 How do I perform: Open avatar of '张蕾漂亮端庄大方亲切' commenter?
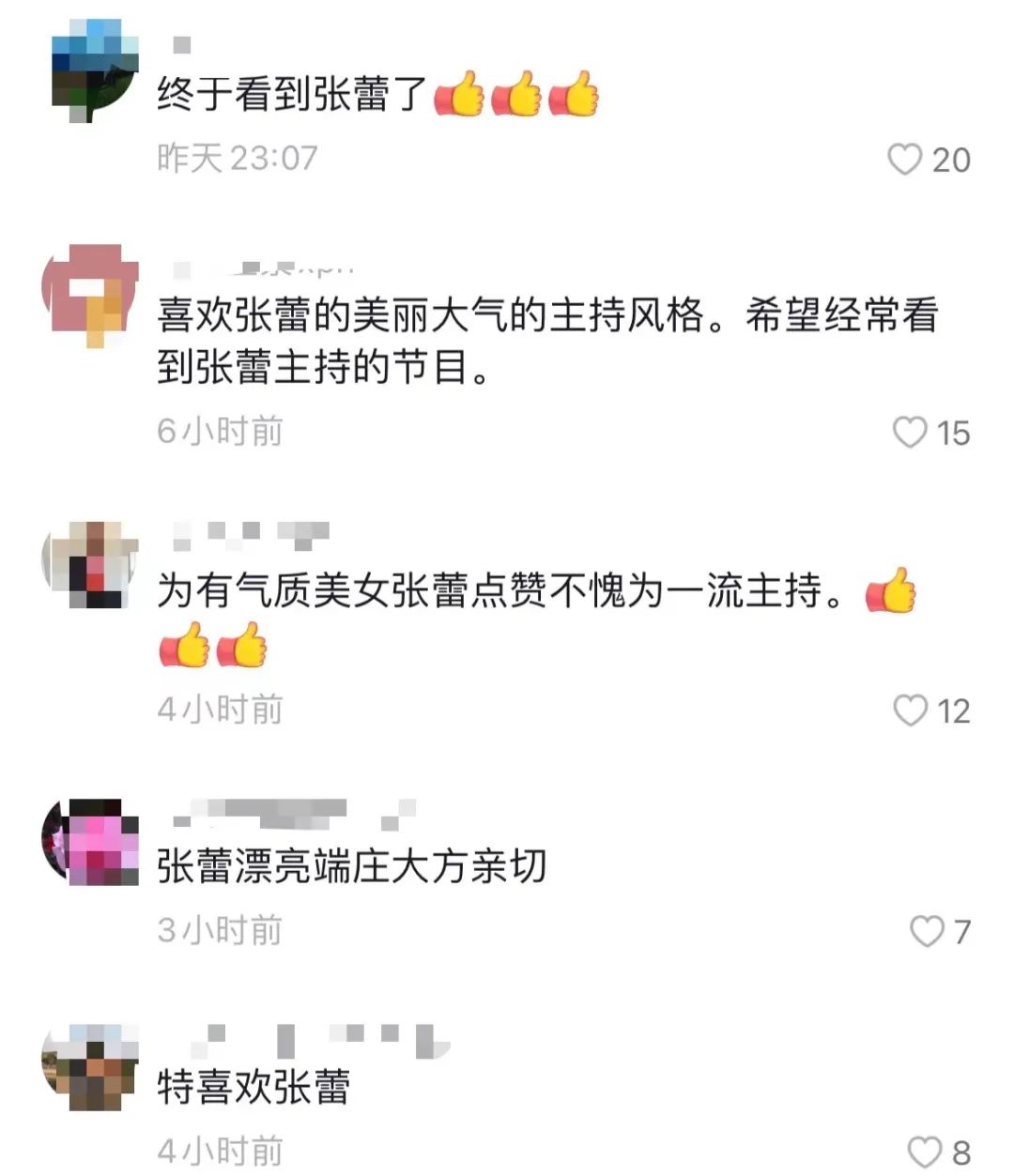92,842
